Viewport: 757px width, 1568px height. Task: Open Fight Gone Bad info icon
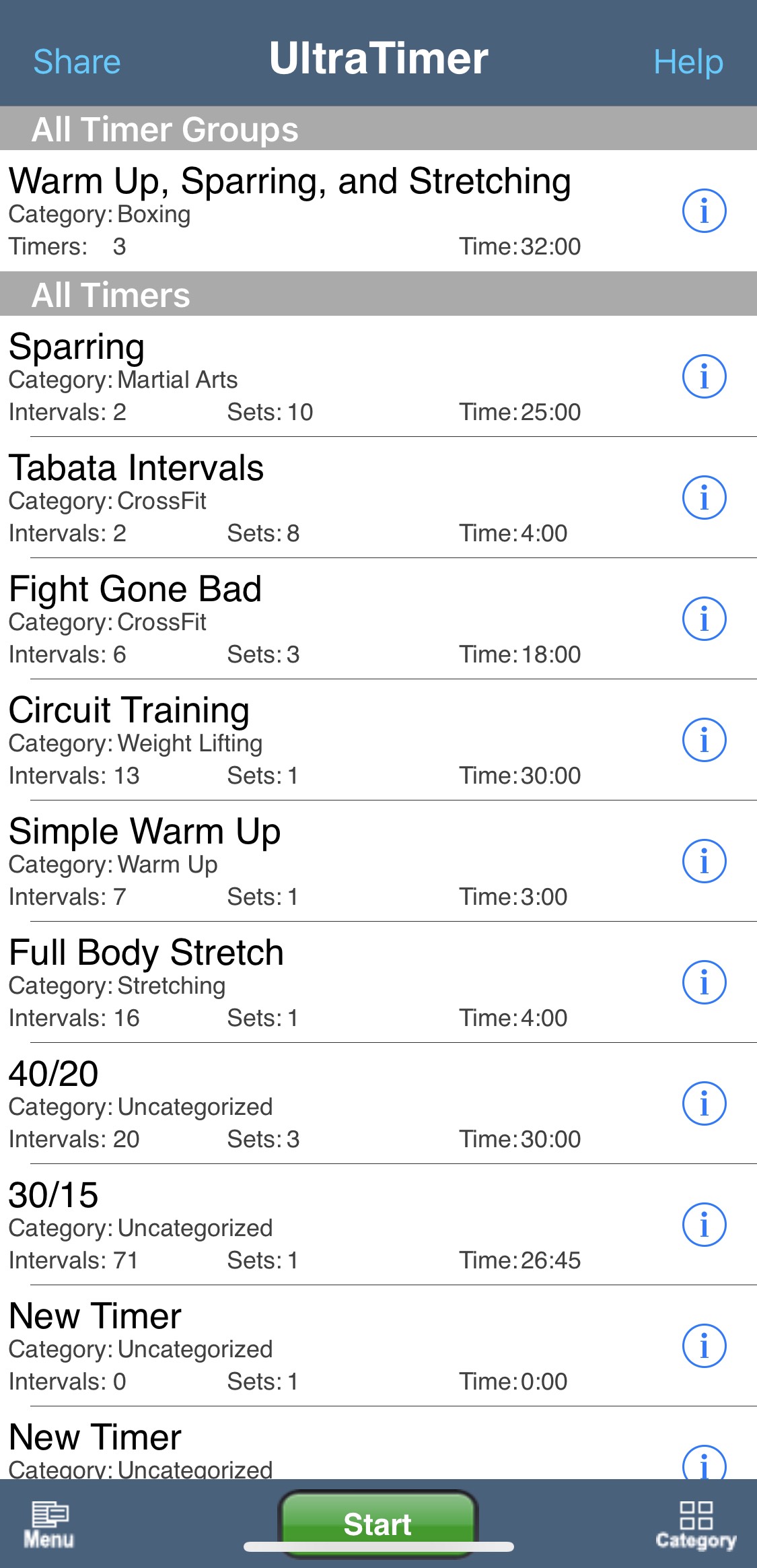pos(704,619)
